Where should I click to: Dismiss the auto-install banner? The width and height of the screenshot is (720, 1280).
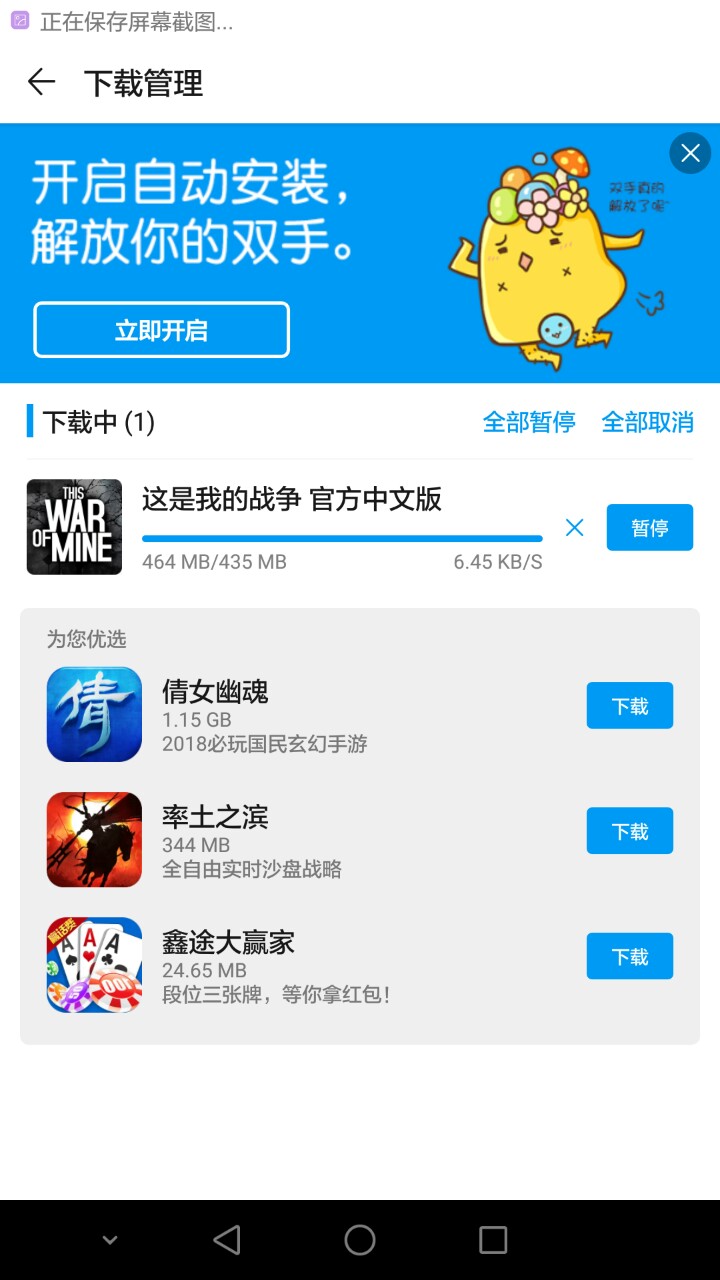pyautogui.click(x=690, y=153)
